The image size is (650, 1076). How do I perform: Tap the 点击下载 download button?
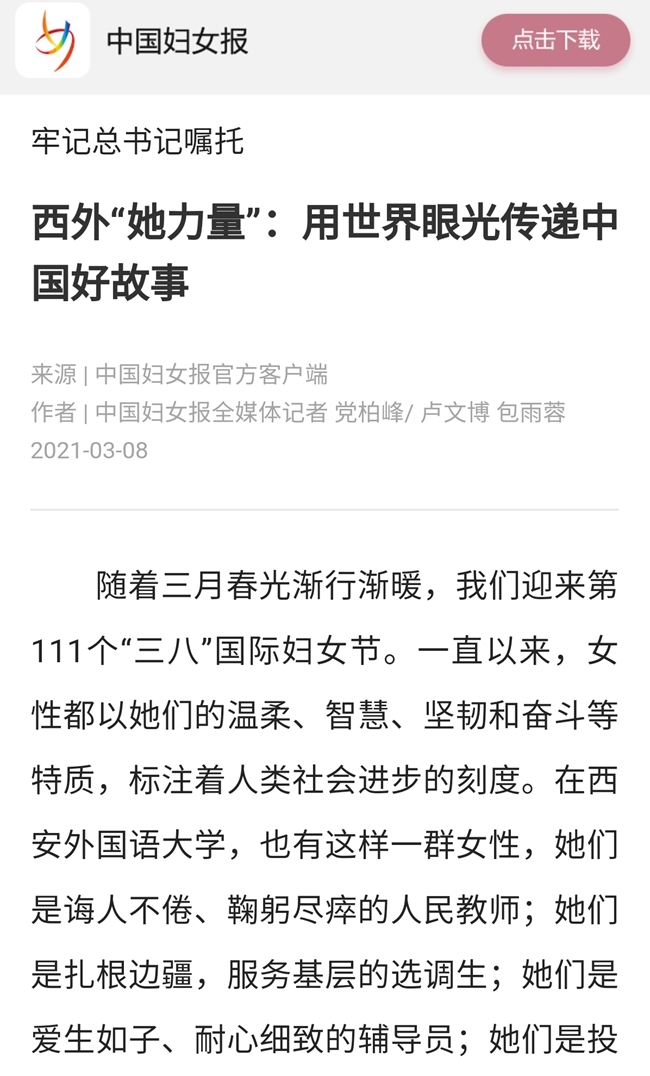tap(555, 40)
